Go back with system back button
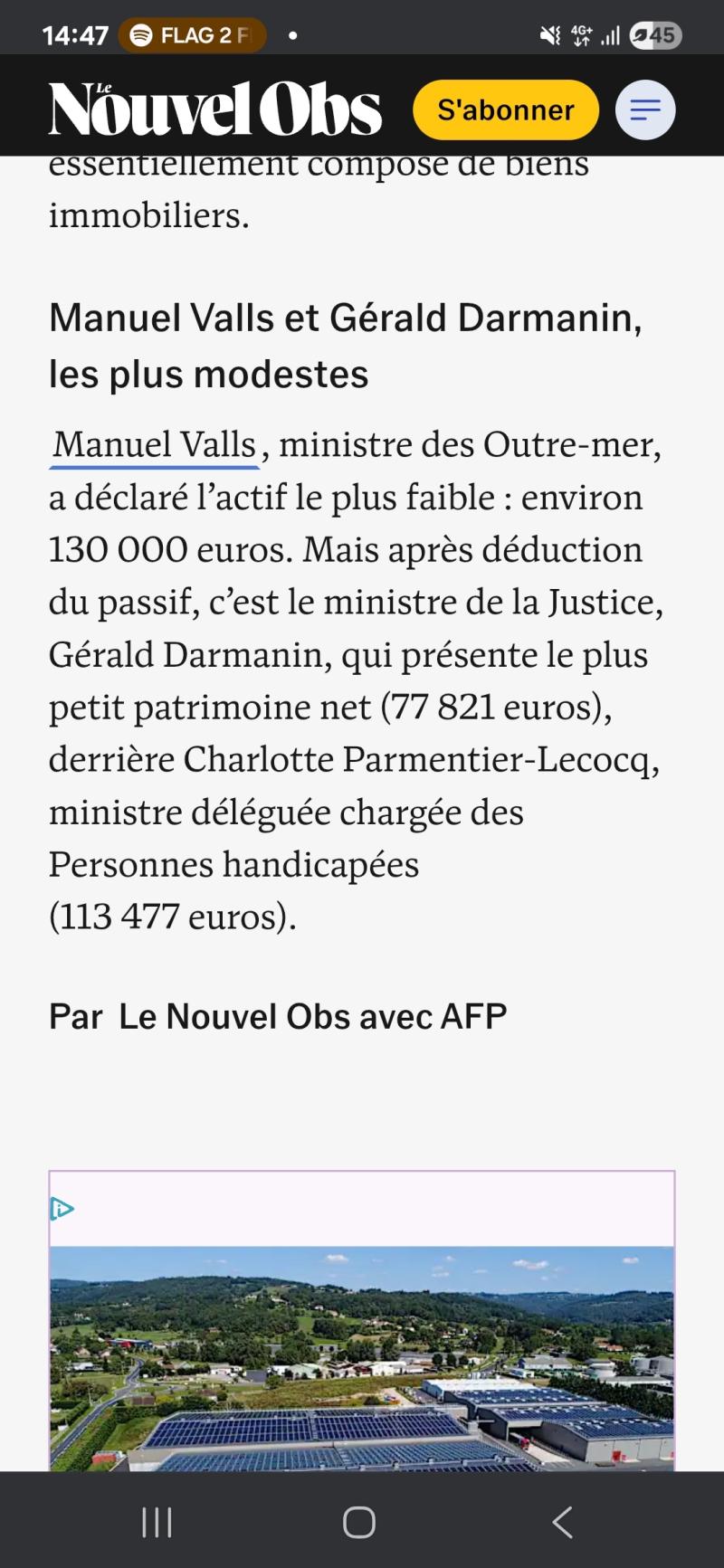The image size is (724, 1568). pyautogui.click(x=562, y=1522)
